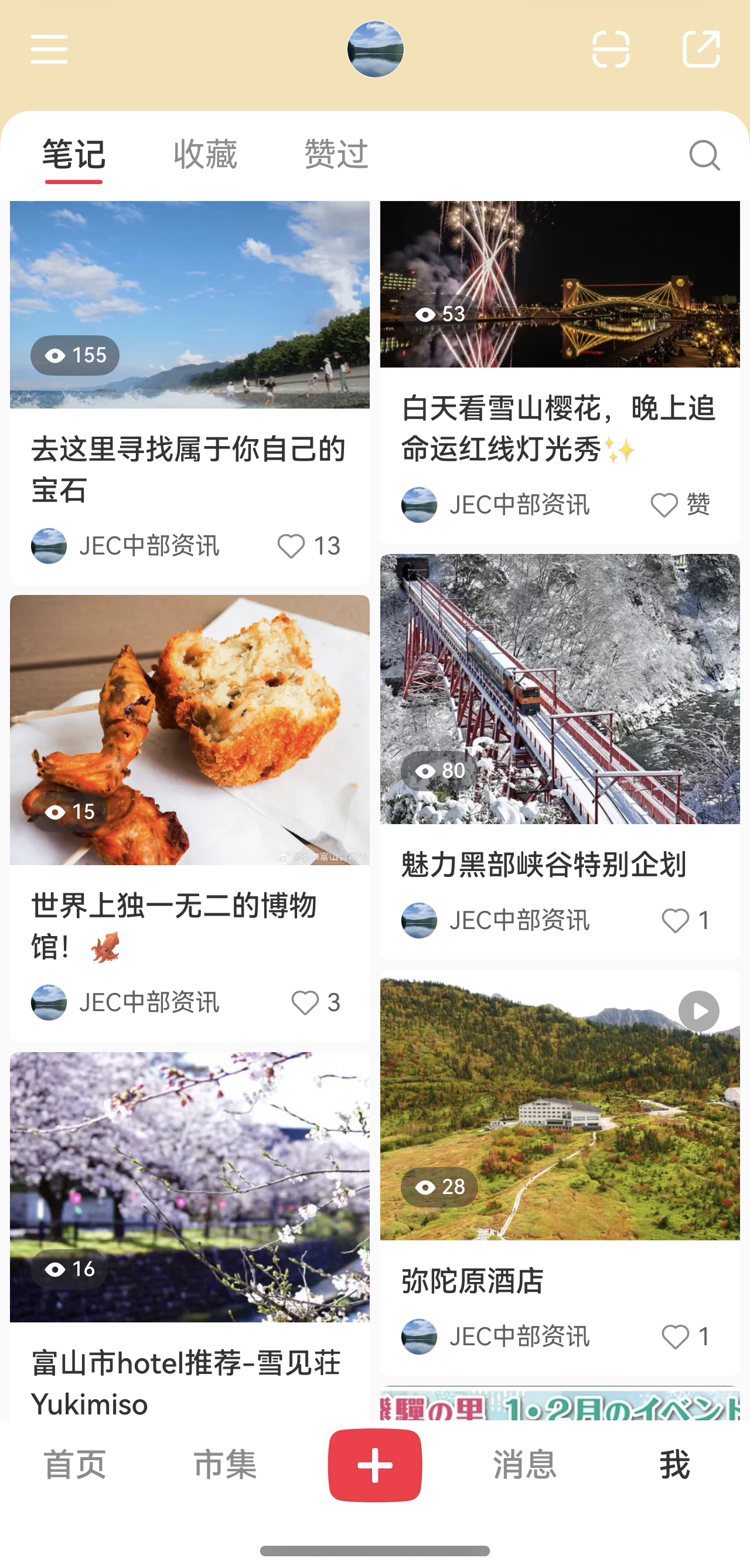Go to the 首页 tab
This screenshot has height=1568, width=750.
pos(75,1464)
